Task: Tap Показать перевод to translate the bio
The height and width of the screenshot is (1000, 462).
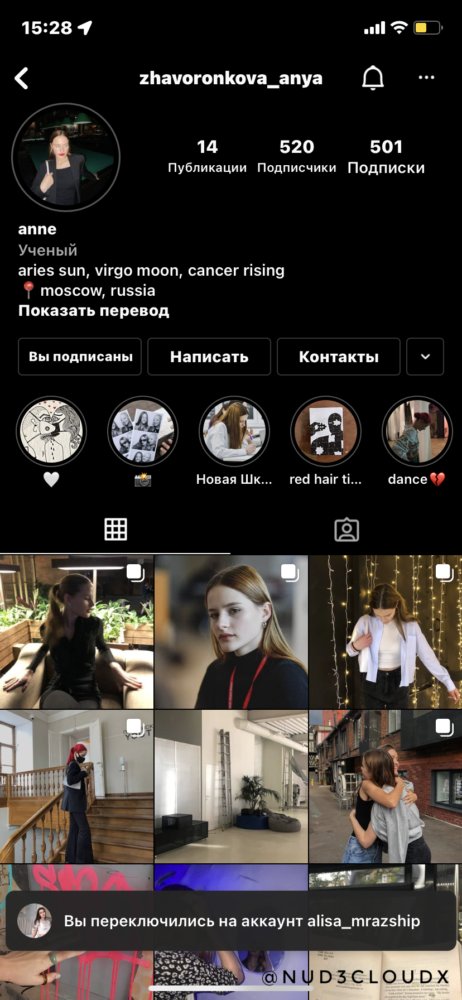Action: 93,311
